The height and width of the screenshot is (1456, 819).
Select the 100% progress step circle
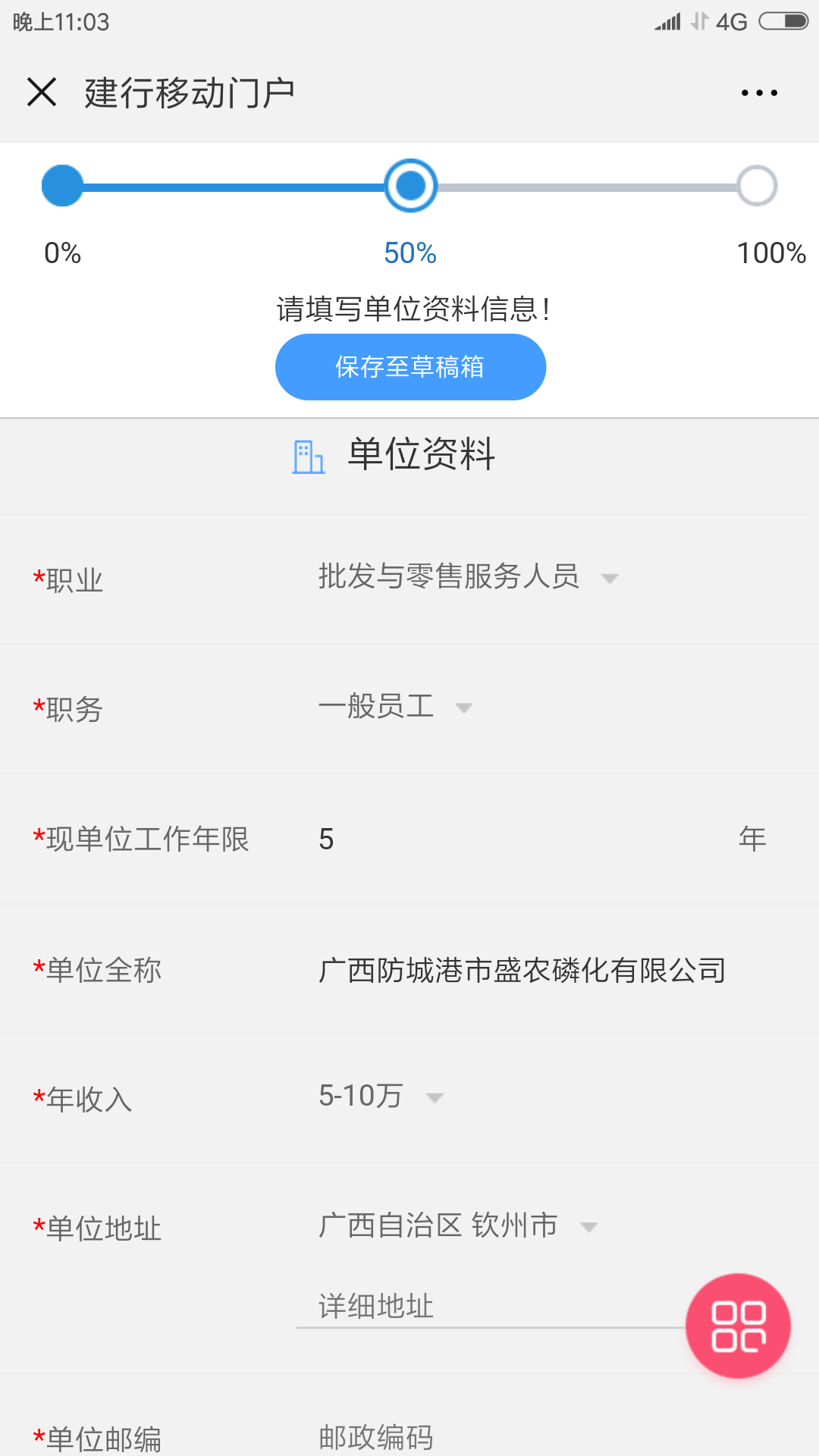tap(755, 185)
